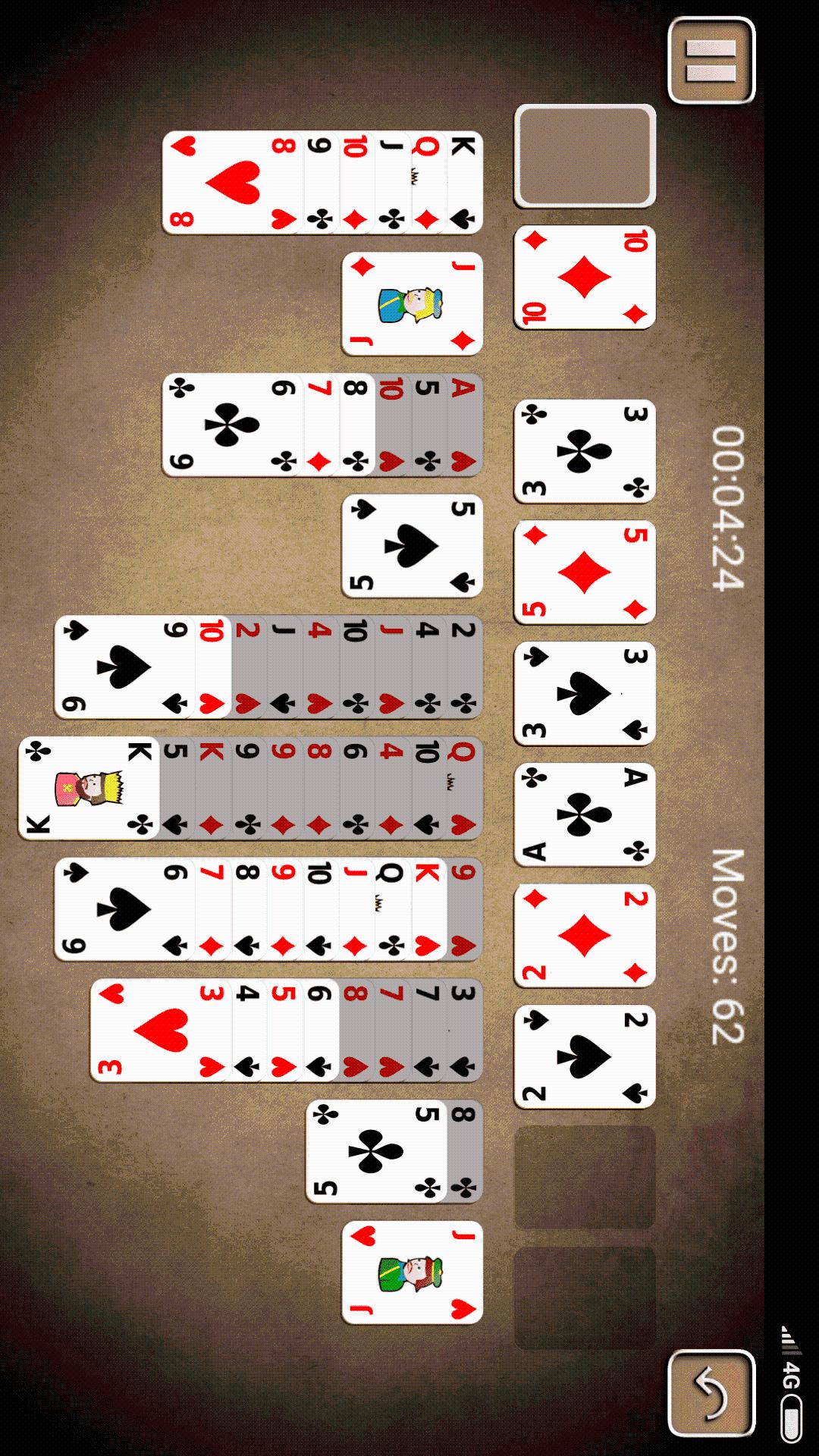
Task: Tap the jack of hearts card
Action: coord(412,1273)
